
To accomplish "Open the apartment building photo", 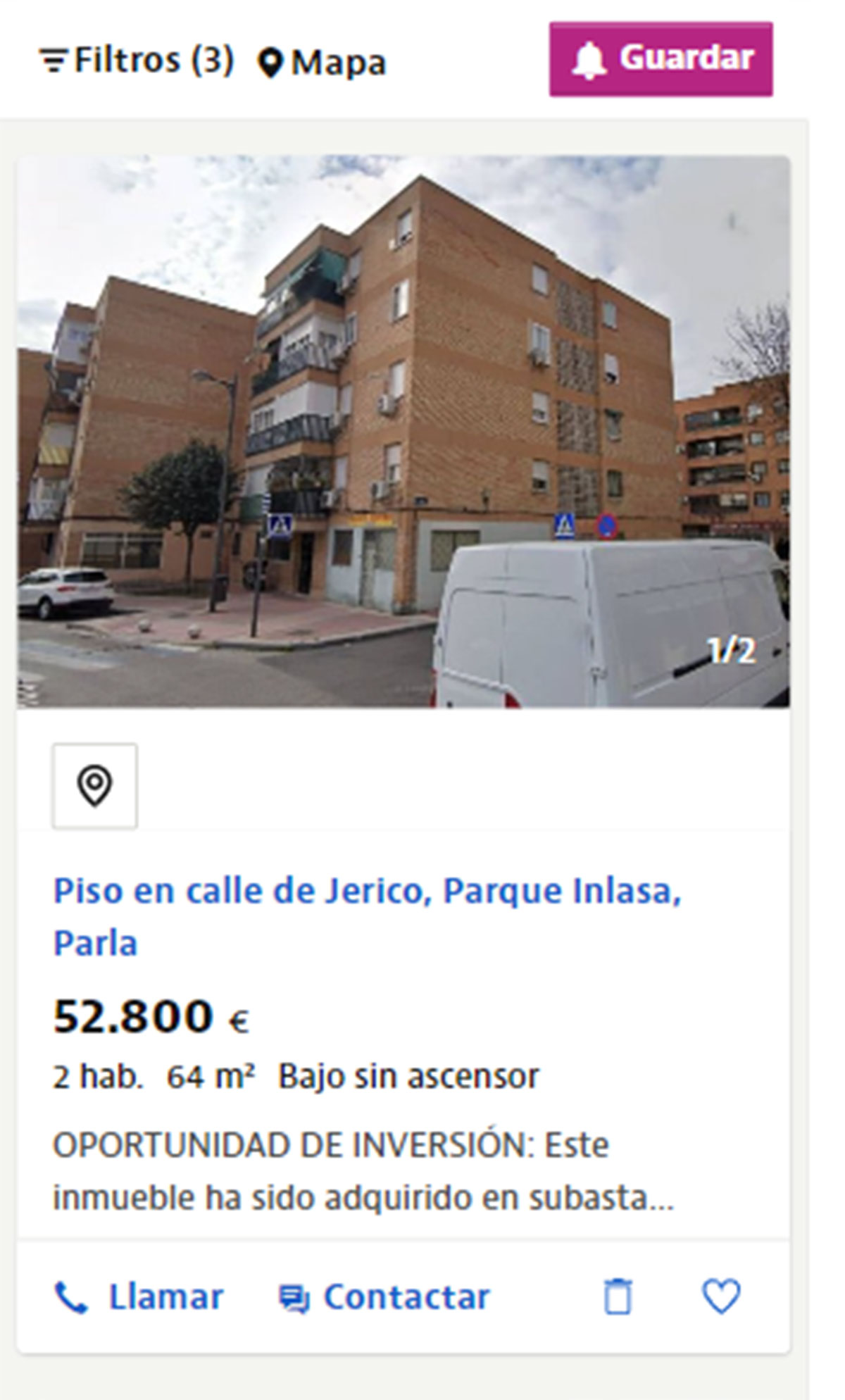I will tap(403, 431).
